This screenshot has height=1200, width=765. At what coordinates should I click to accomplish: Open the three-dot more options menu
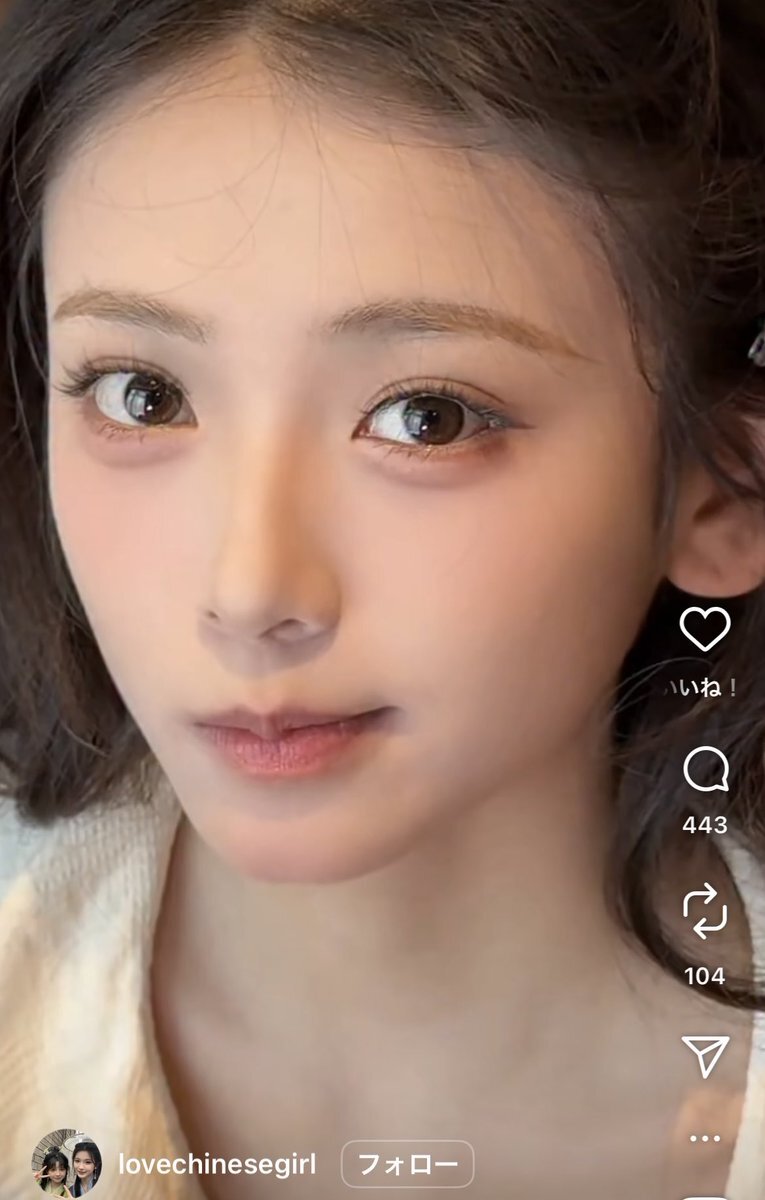(705, 1138)
